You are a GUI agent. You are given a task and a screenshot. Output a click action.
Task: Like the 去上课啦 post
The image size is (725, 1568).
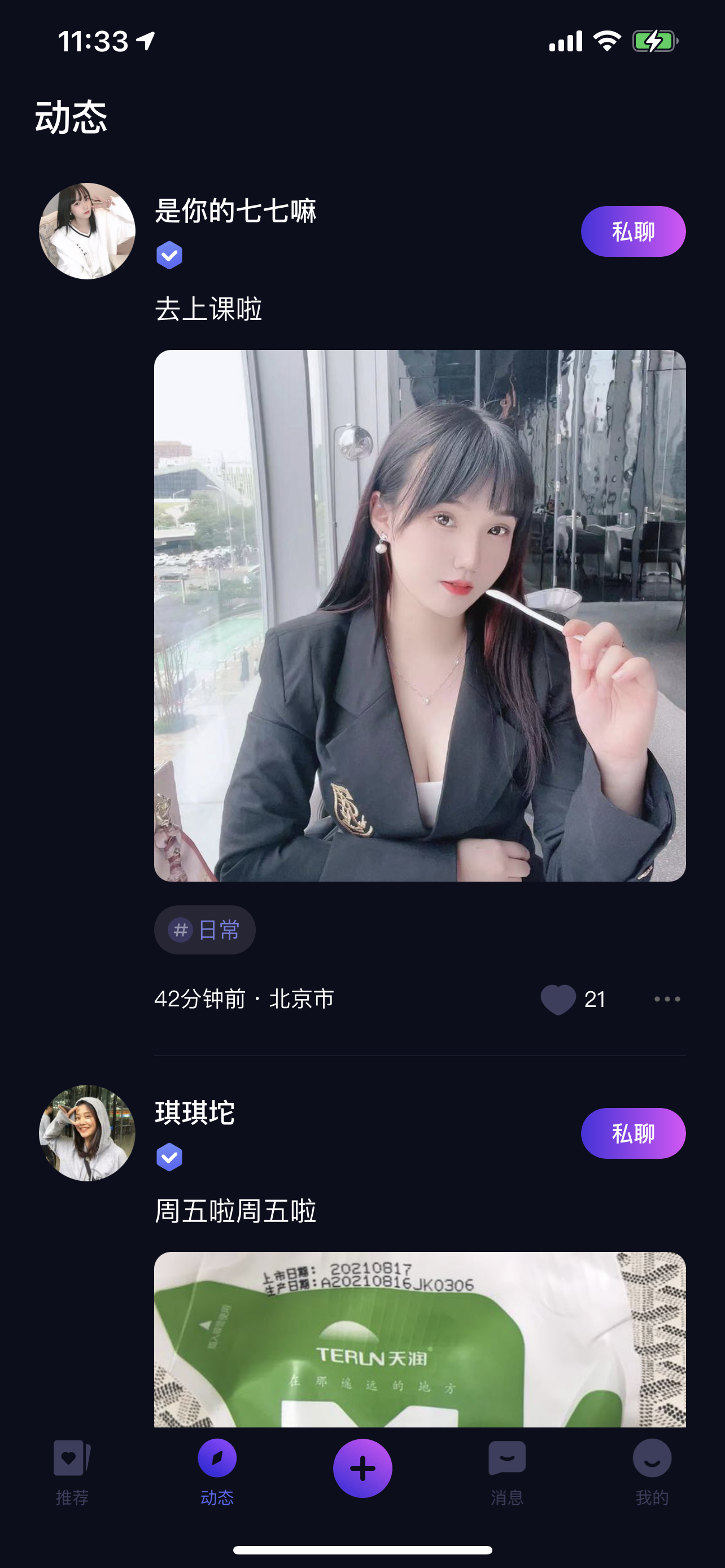558,999
